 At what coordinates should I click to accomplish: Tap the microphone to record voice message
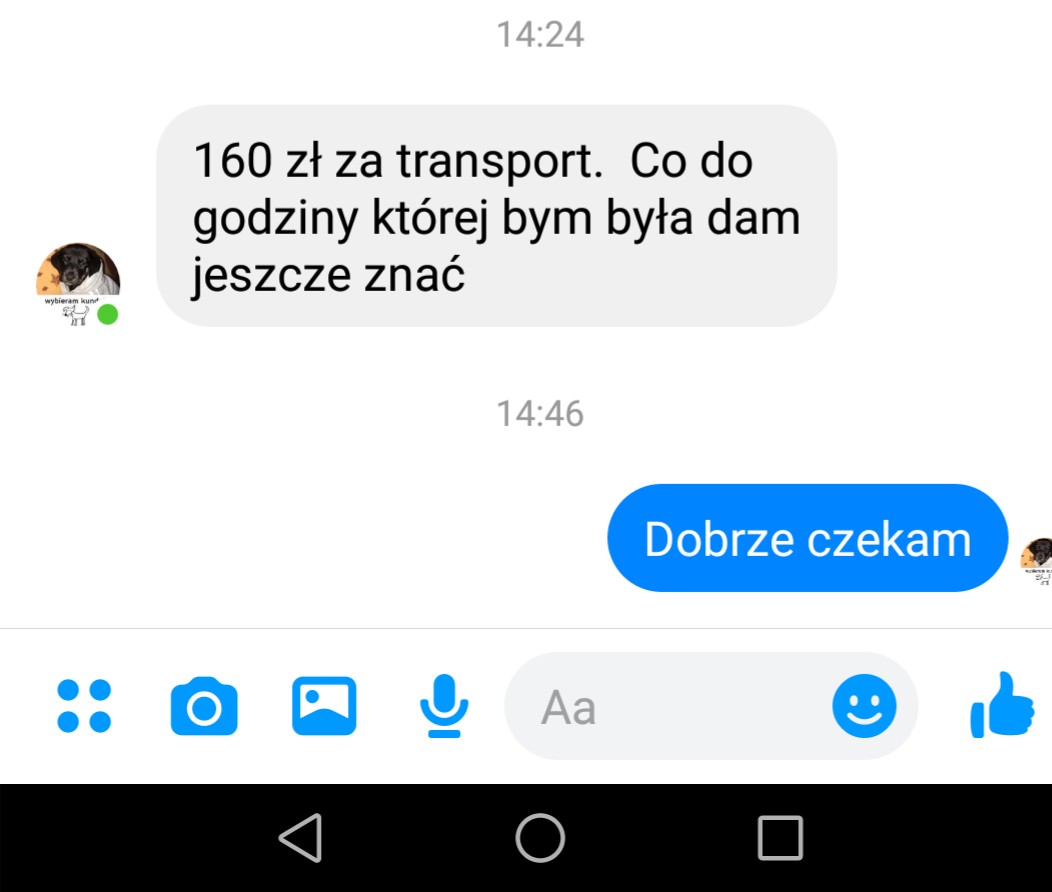(x=443, y=706)
